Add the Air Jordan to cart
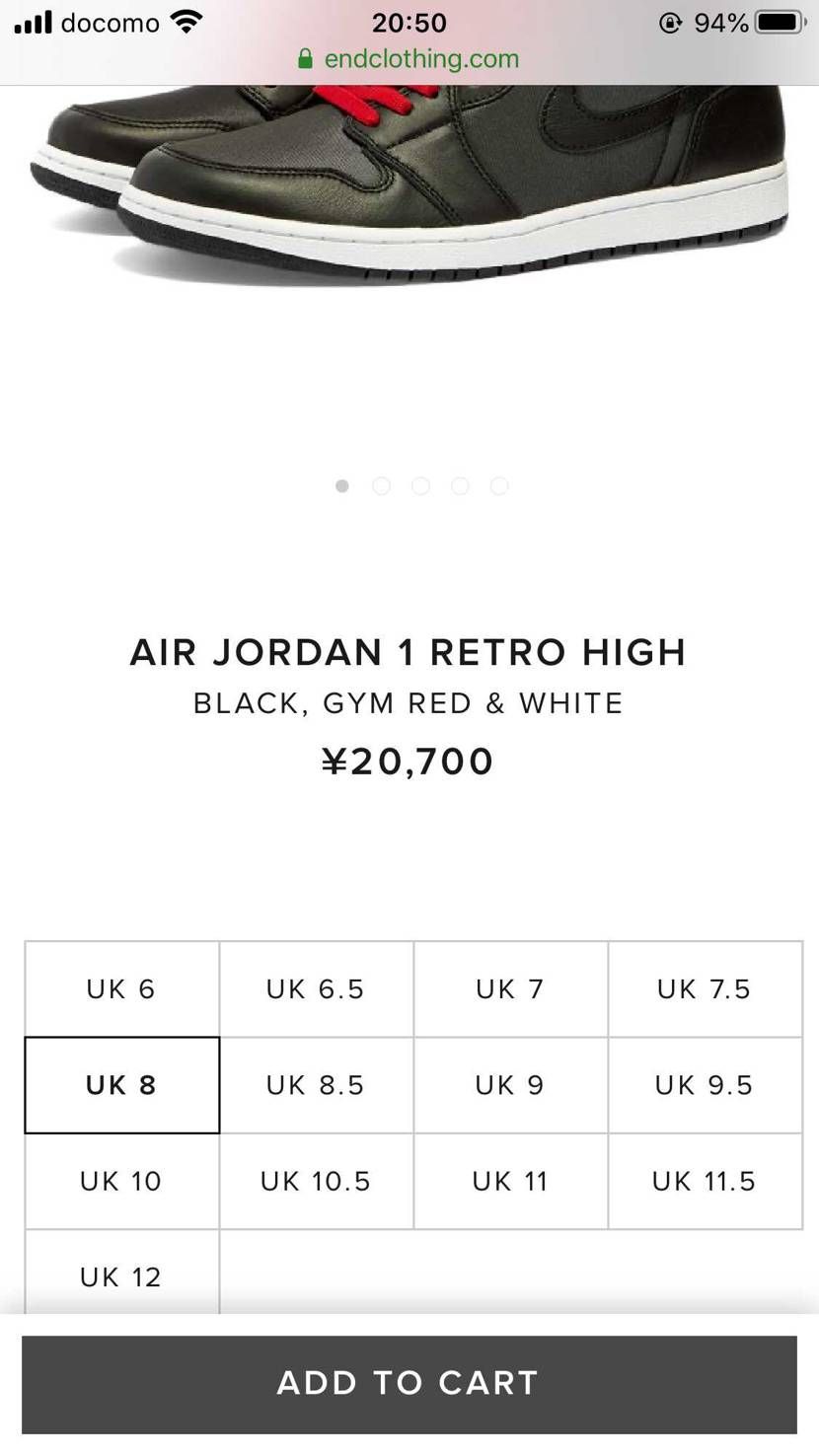Image resolution: width=819 pixels, height=1456 pixels. tap(409, 1383)
